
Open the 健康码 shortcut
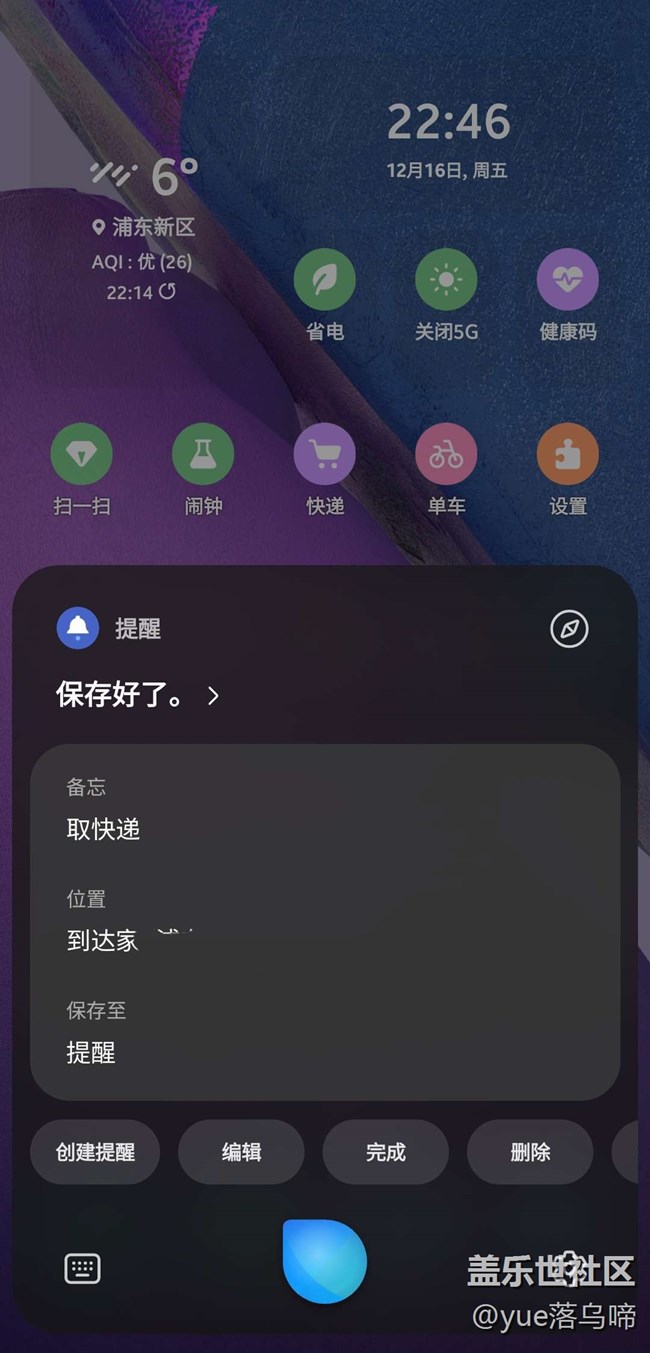point(568,279)
